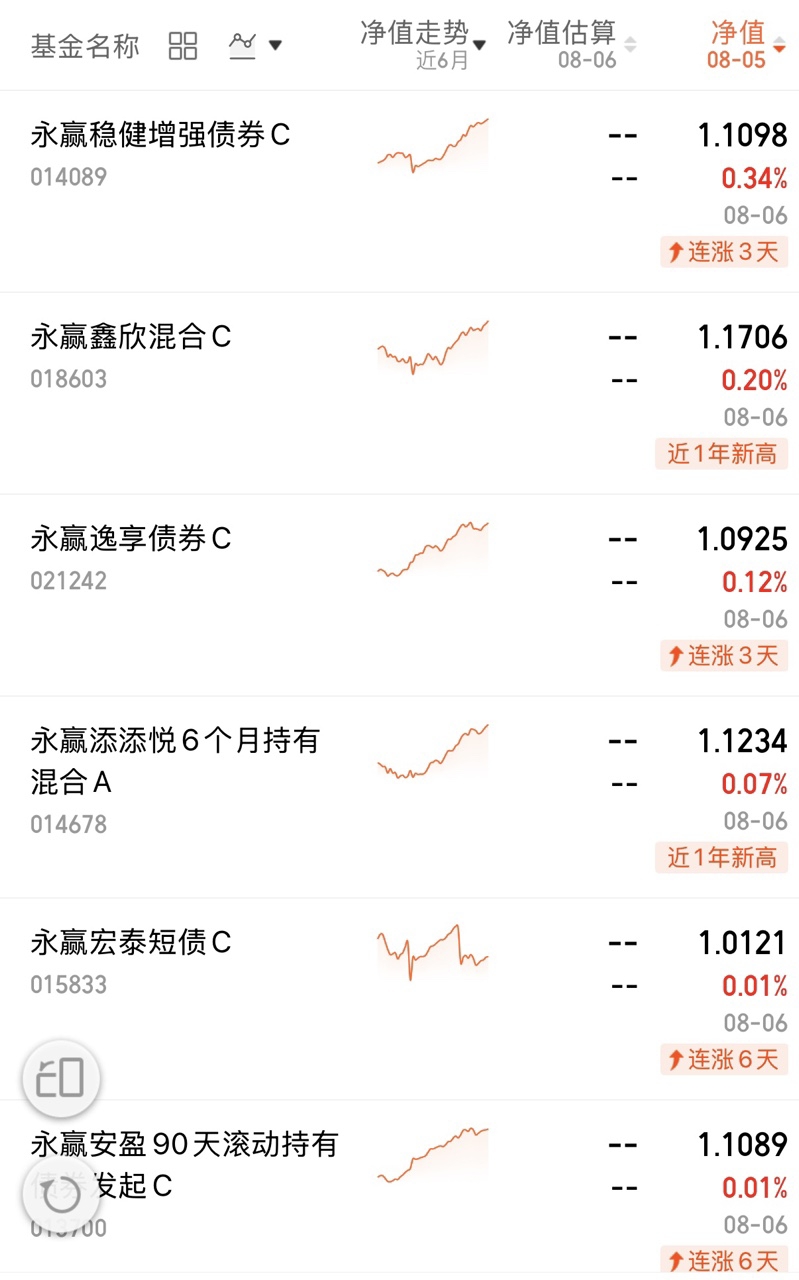The width and height of the screenshot is (799, 1280).
Task: Change the 净值走势 period dropdown
Action: click(x=423, y=44)
